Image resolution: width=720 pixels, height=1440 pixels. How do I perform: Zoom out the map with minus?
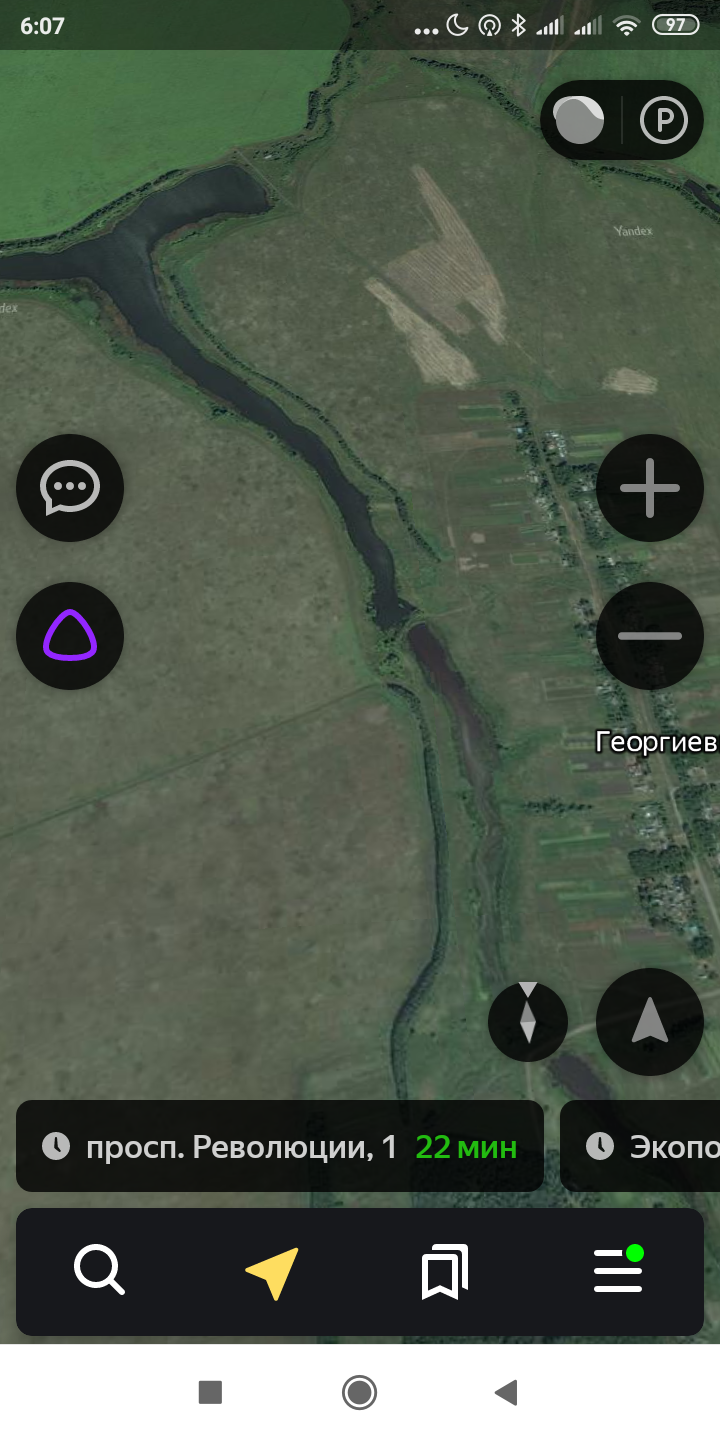pyautogui.click(x=650, y=636)
